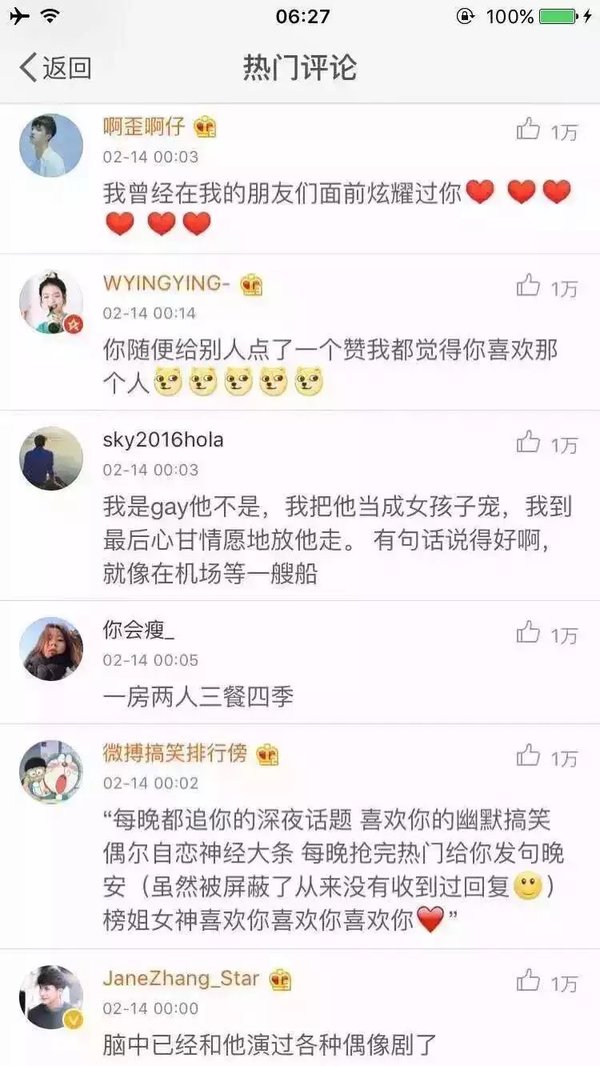This screenshot has height=1066, width=600.
Task: Like the comment by 微搏搞笑排行傍
Action: click(x=529, y=756)
